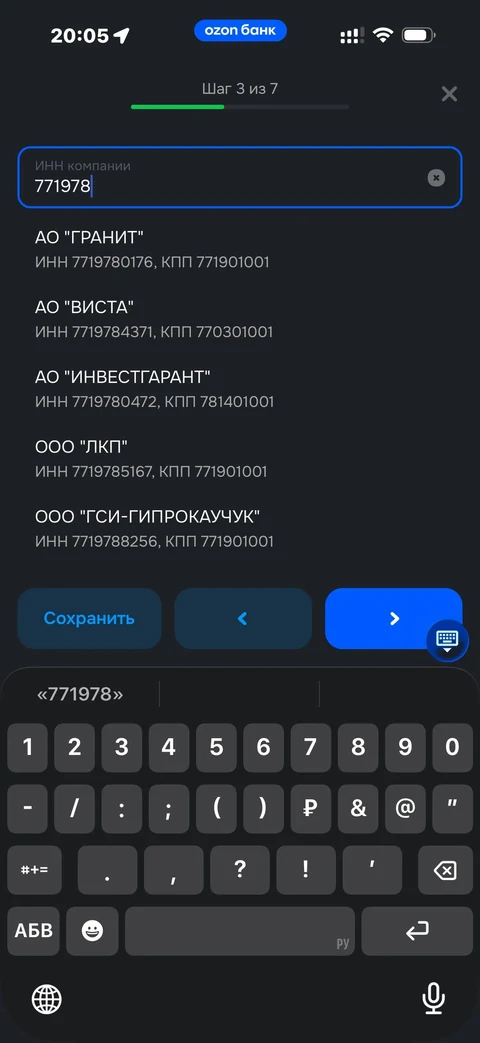The image size is (480, 1043).
Task: Proceed to next step arrow button
Action: [x=394, y=619]
